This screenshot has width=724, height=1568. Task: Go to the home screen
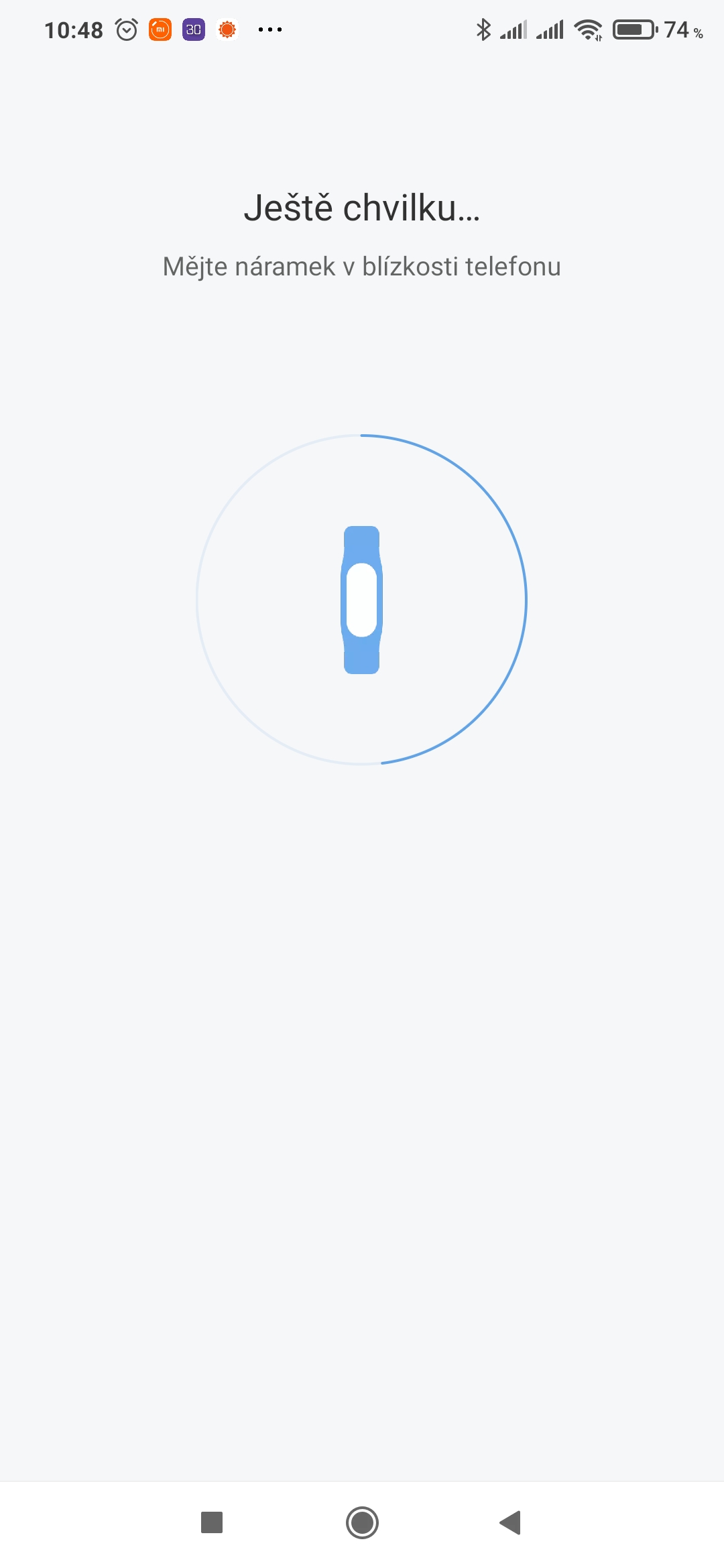[x=362, y=1522]
